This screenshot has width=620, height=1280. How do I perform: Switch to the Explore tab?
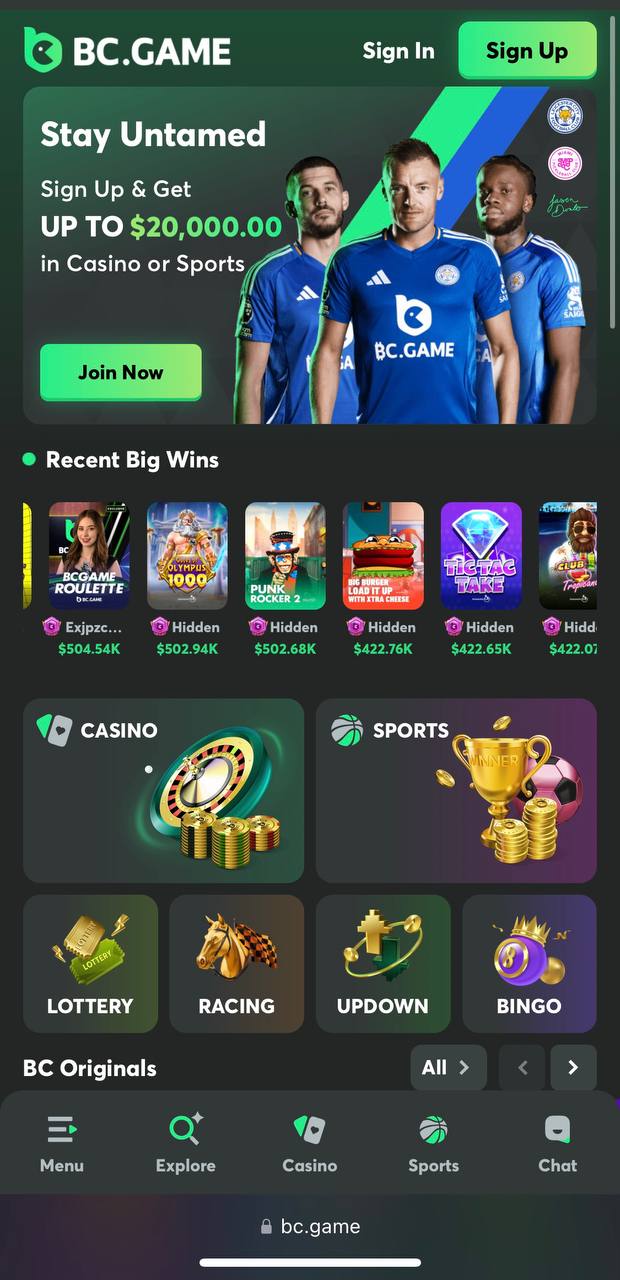coord(186,1143)
